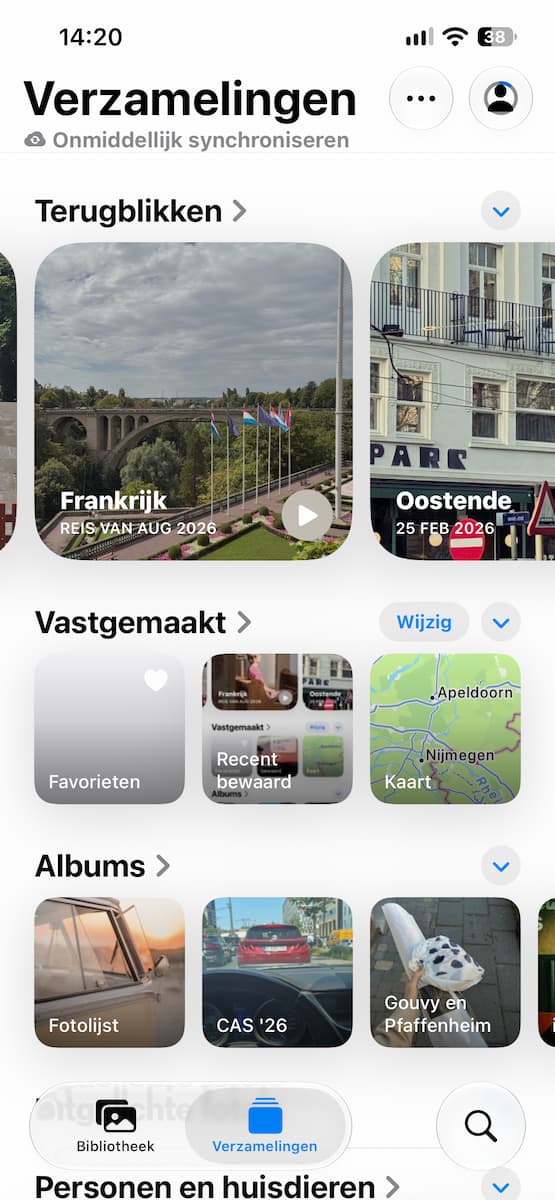Play the Frankrijk memory video

306,516
